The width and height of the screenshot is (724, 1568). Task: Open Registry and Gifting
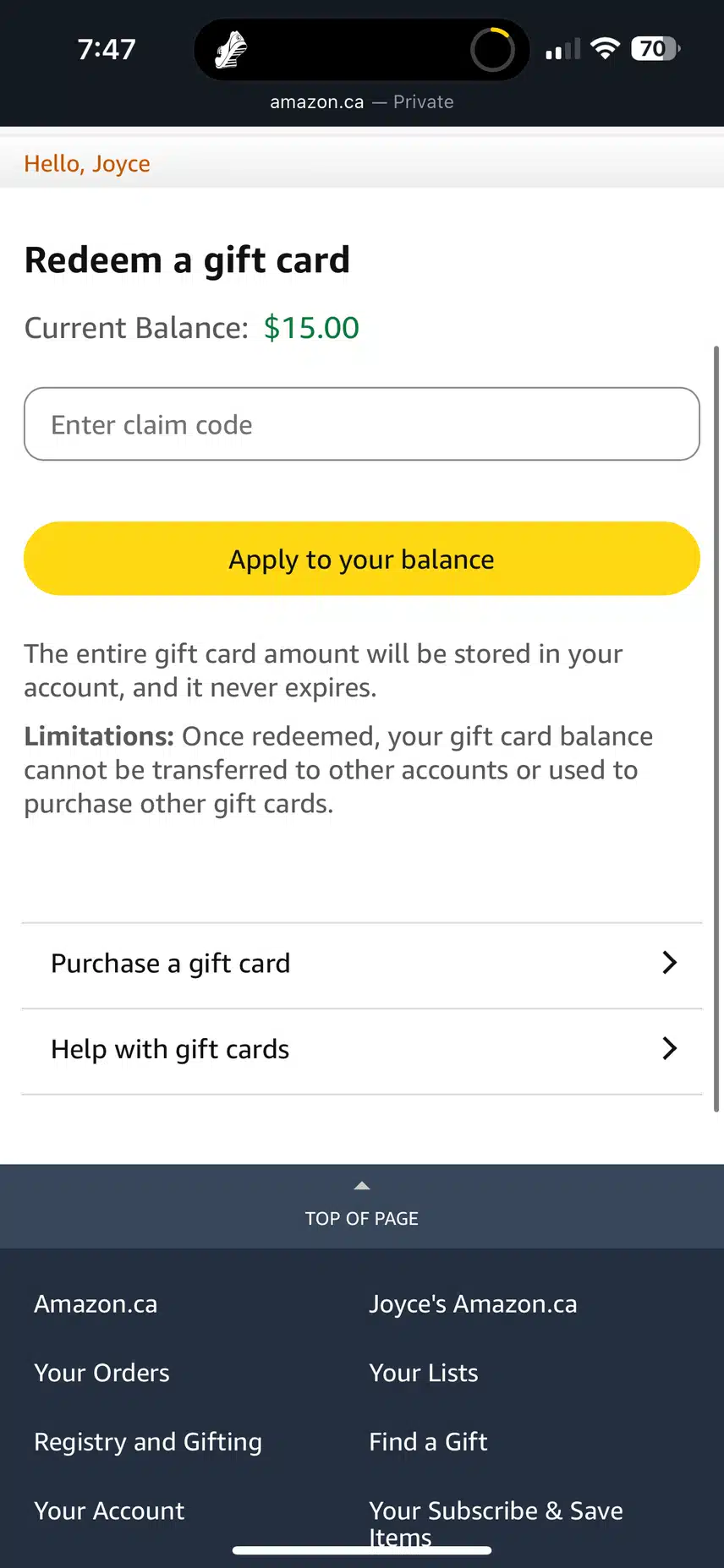click(x=148, y=1442)
